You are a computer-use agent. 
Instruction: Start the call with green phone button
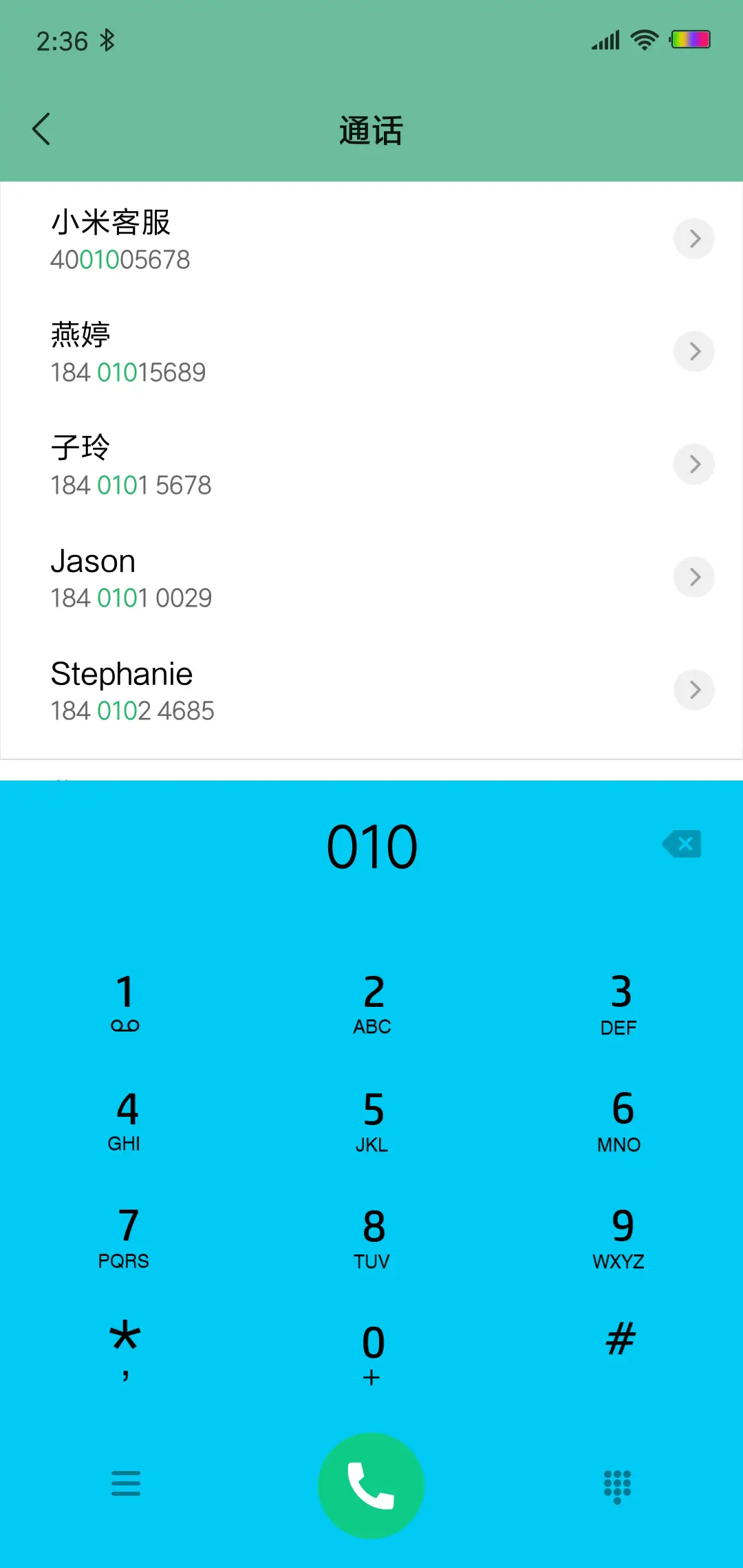tap(371, 1485)
